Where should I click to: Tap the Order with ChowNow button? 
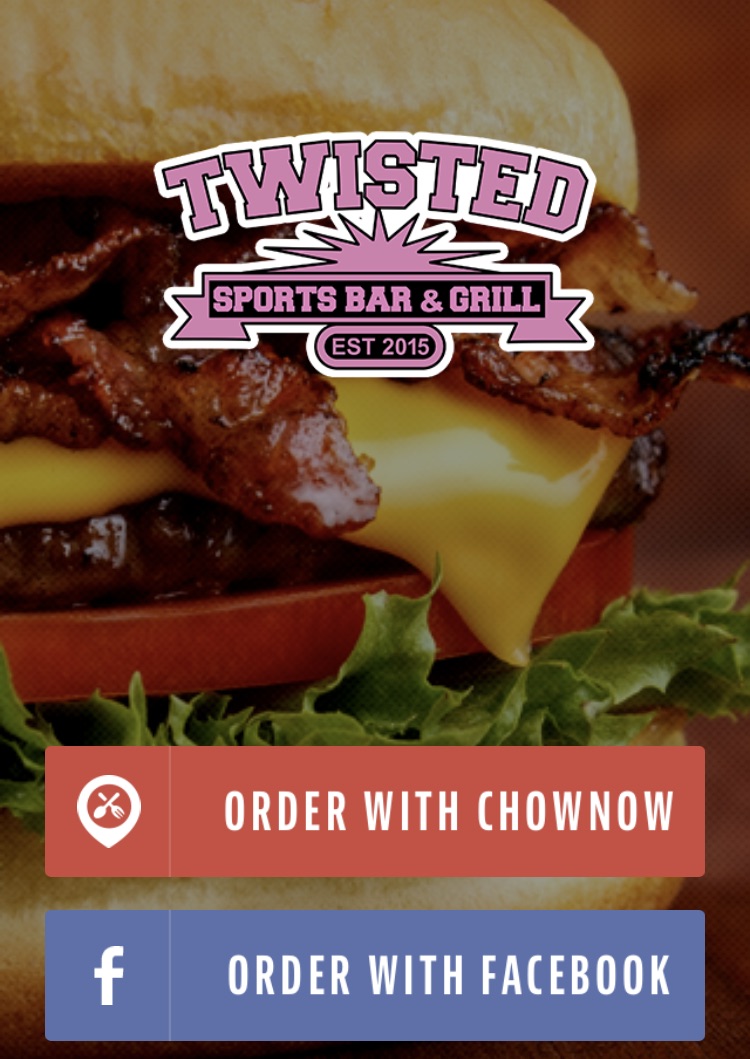point(375,811)
